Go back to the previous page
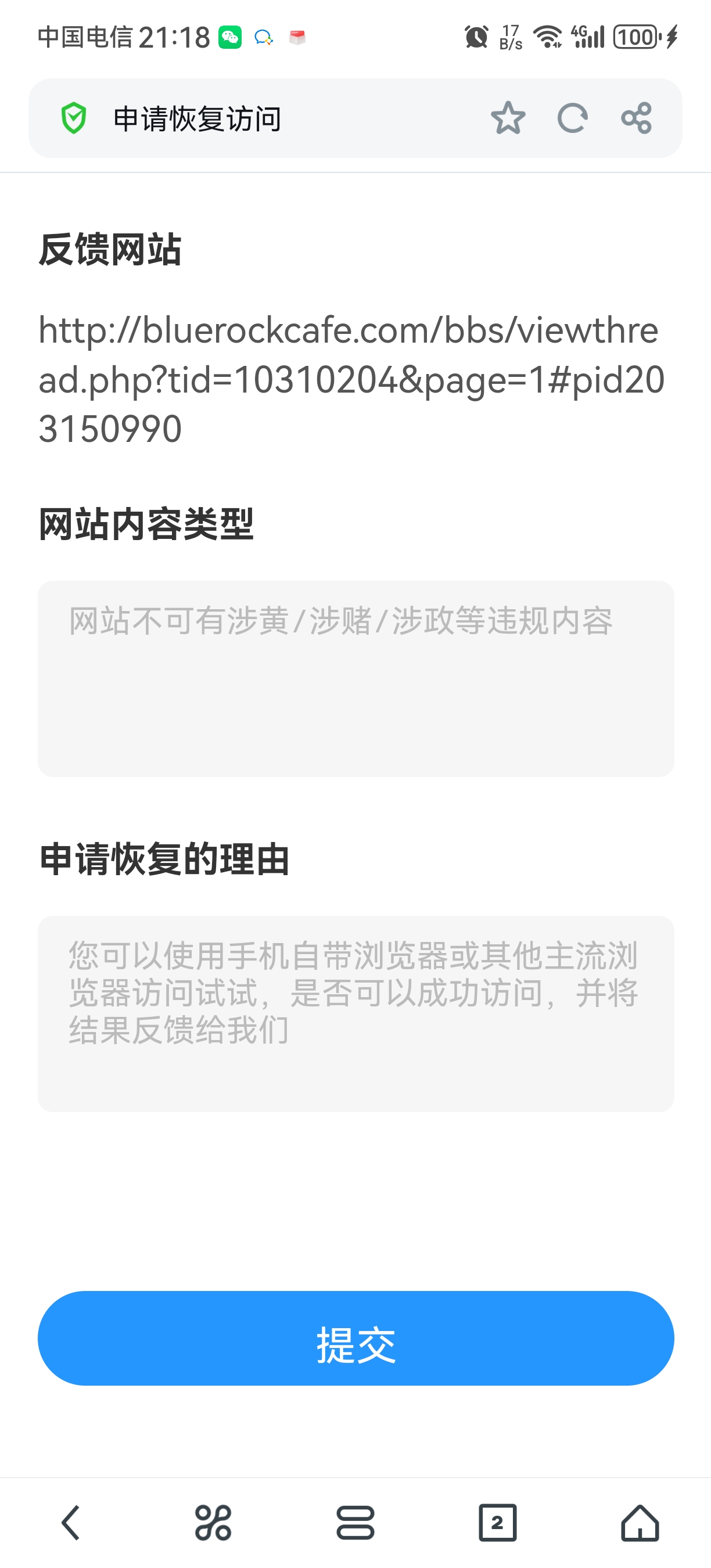This screenshot has width=711, height=1568. [x=71, y=1523]
